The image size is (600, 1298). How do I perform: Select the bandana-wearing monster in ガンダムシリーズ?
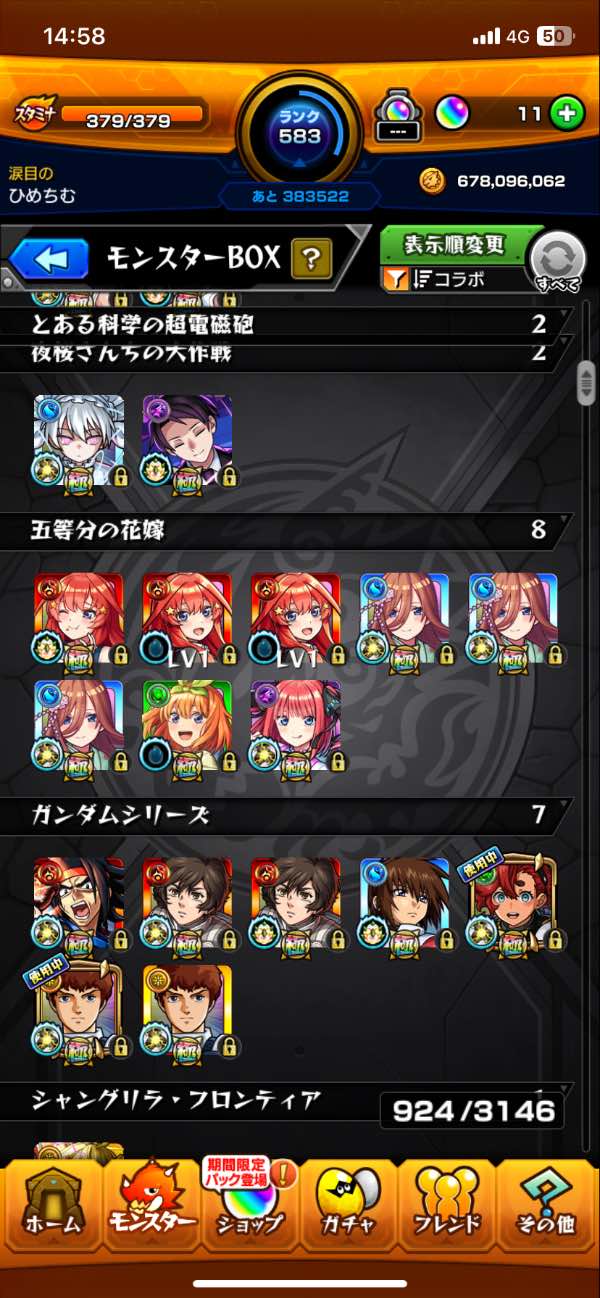(x=79, y=904)
